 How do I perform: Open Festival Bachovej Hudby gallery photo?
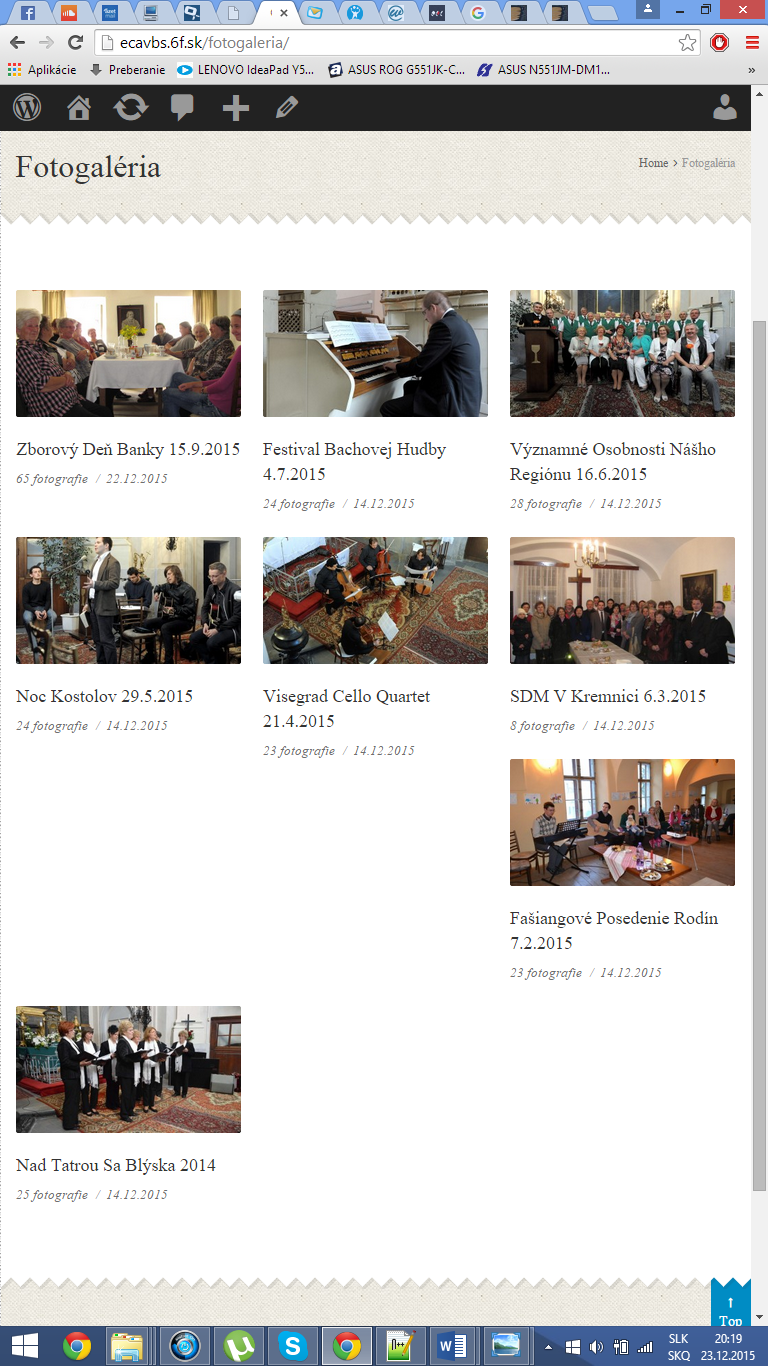point(375,353)
